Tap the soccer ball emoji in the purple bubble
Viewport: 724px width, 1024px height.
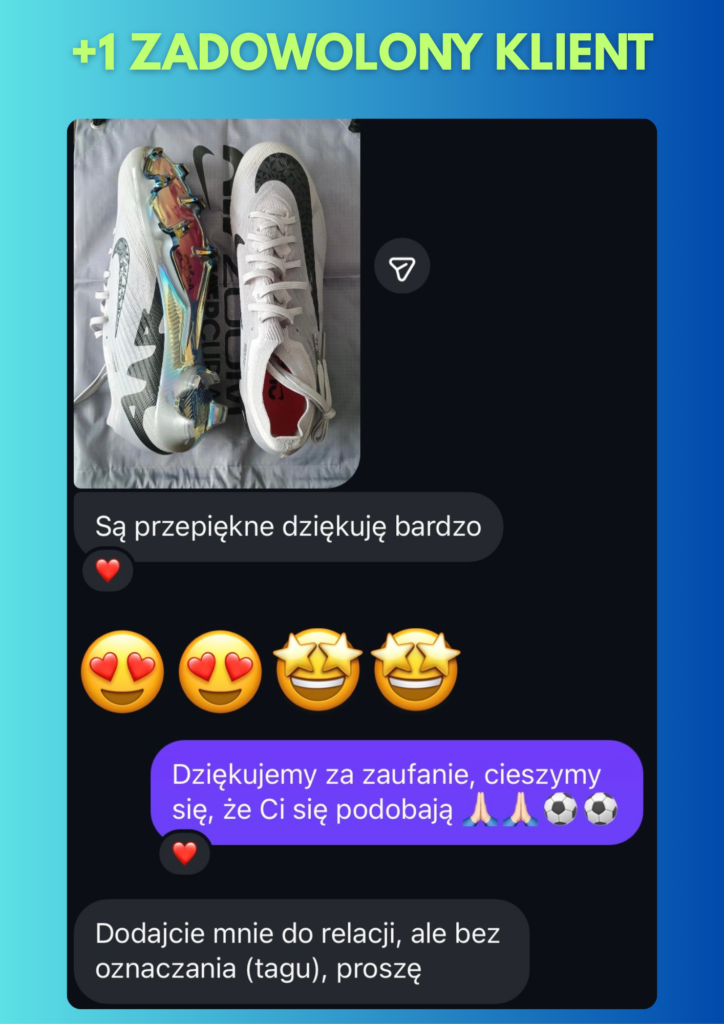(561, 805)
